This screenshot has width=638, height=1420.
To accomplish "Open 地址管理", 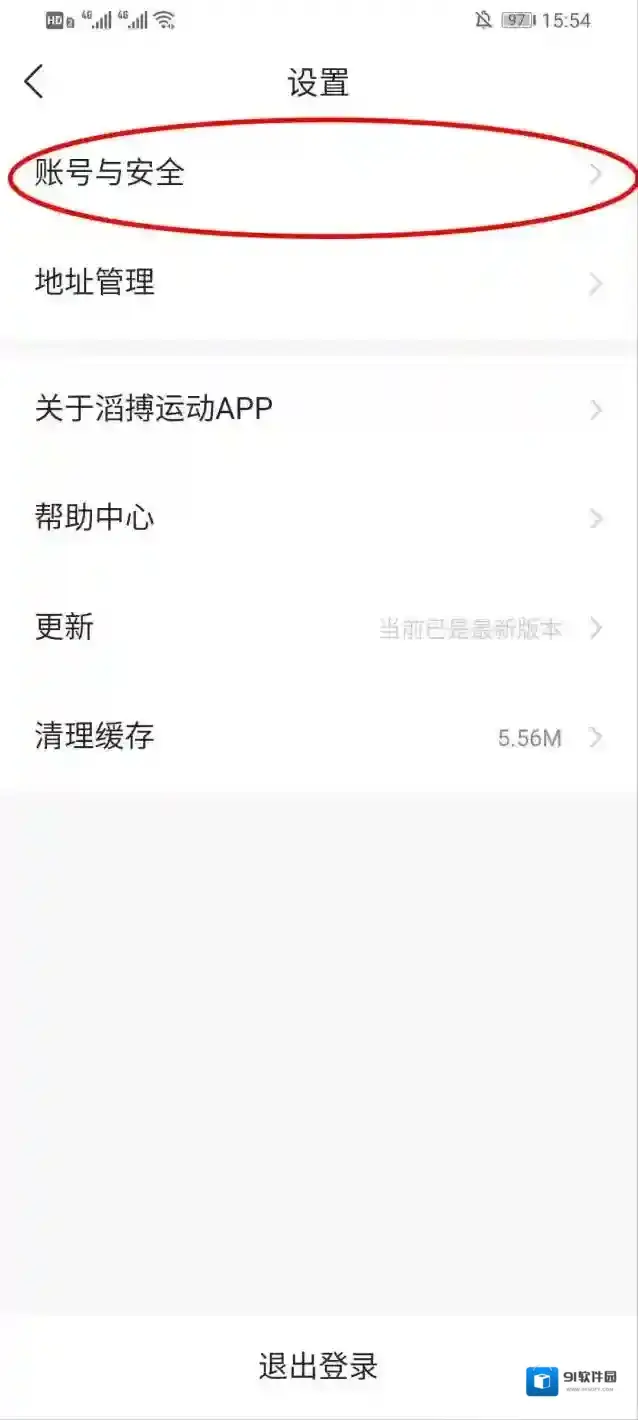I will (x=319, y=283).
